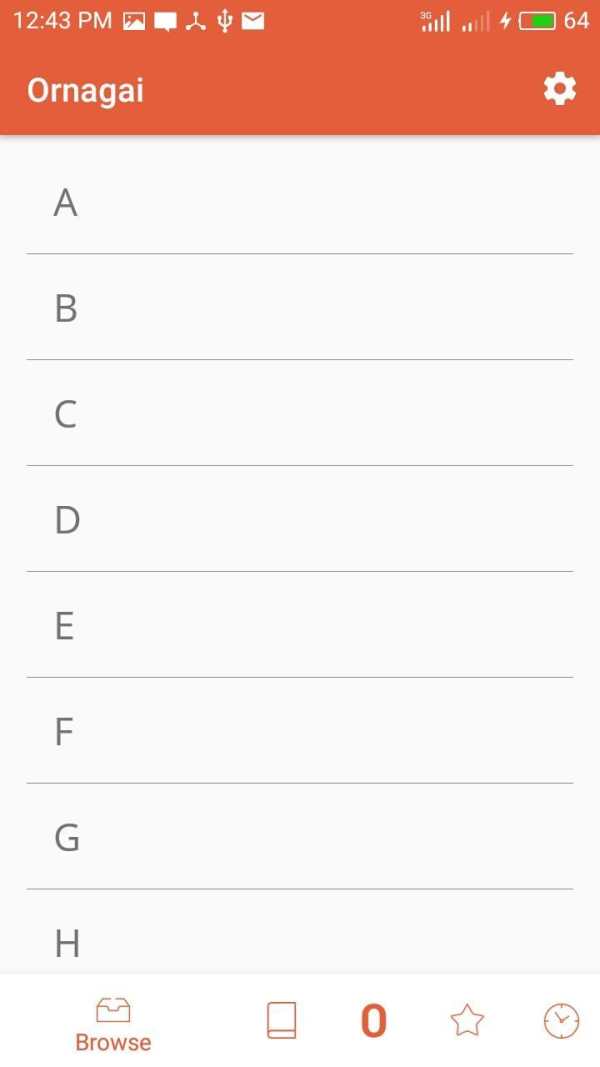
Task: Browse entries under letter G
Action: click(x=300, y=836)
